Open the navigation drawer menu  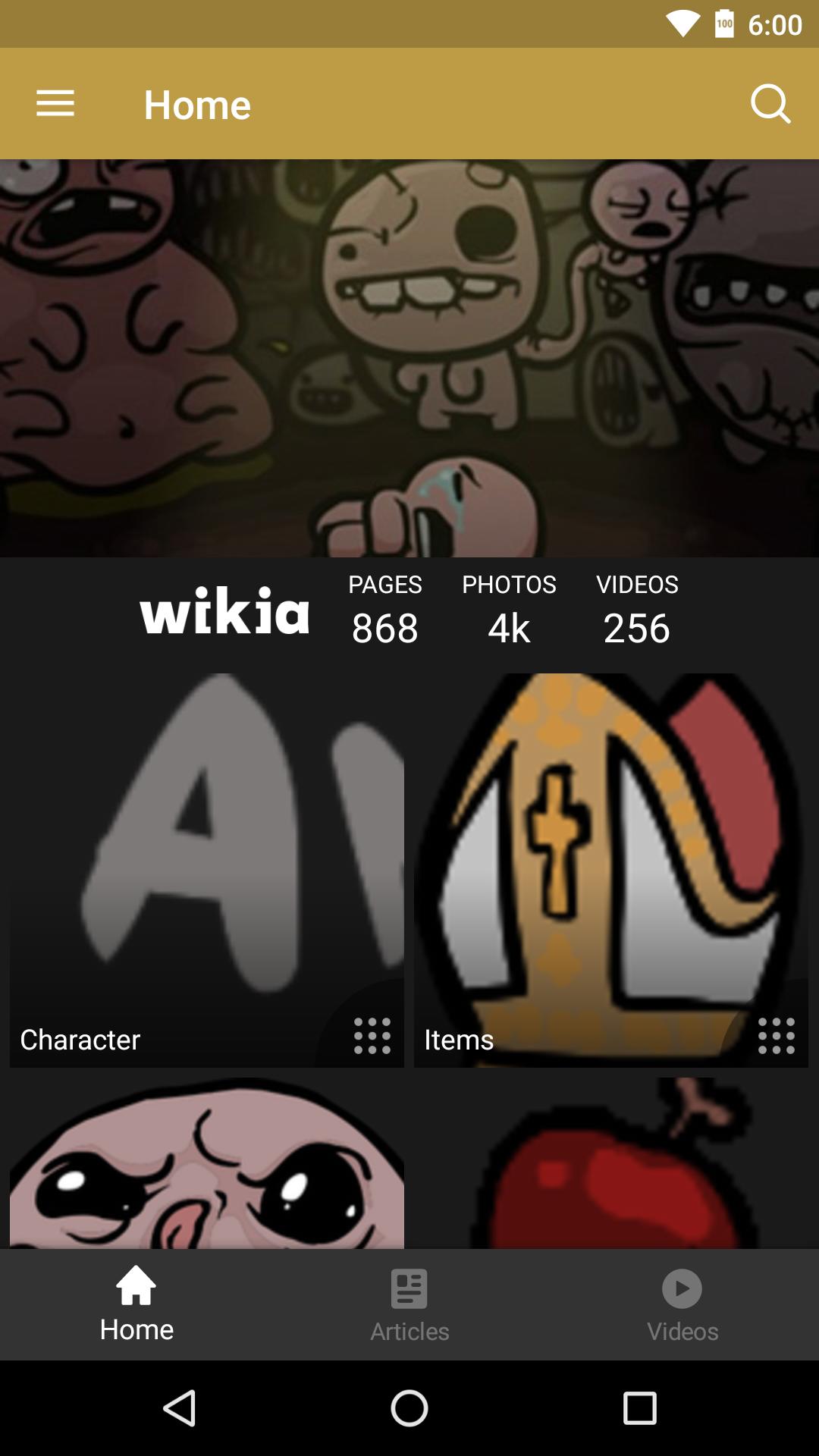pos(55,103)
